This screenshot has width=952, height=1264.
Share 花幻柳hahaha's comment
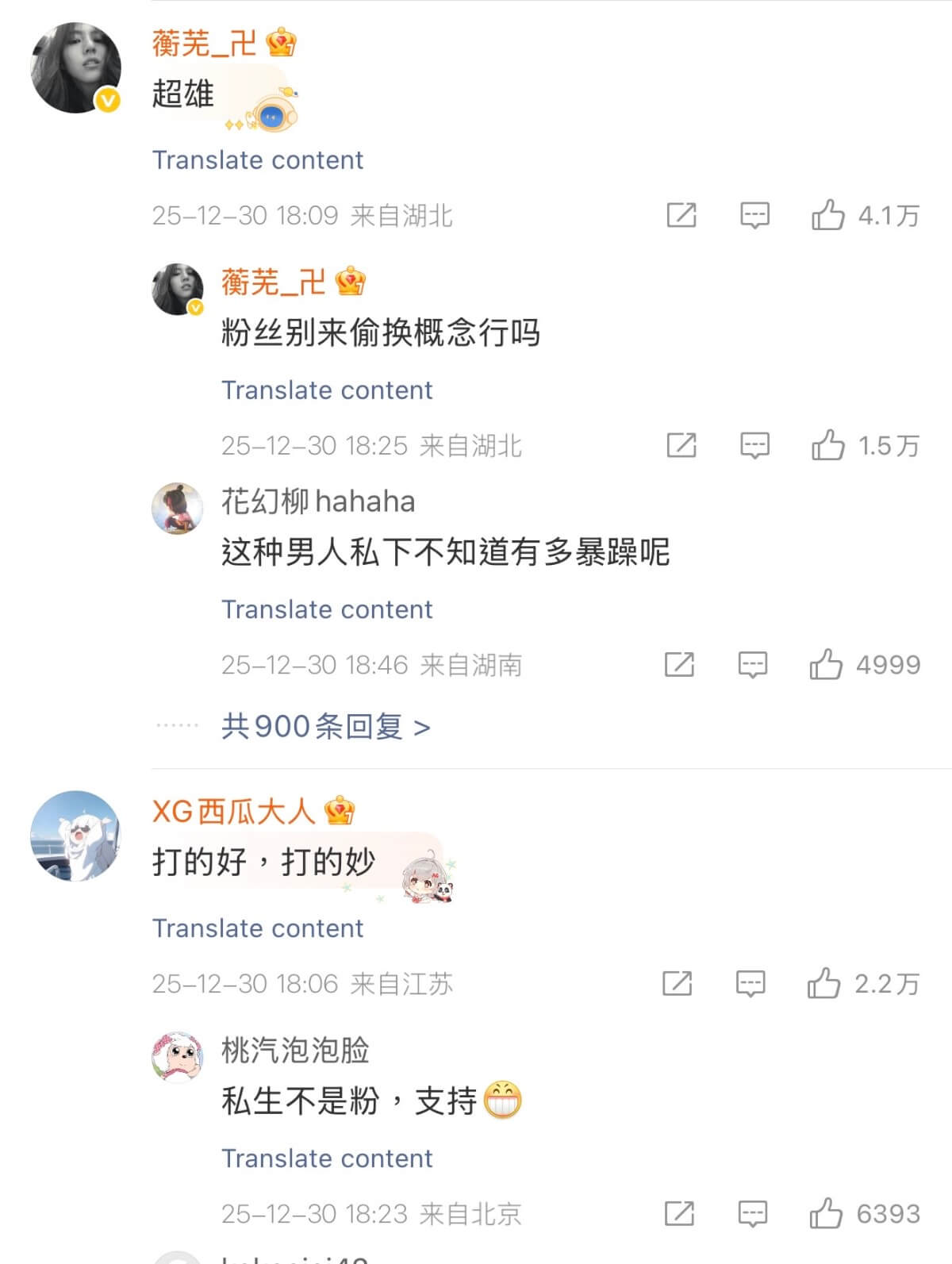tap(679, 664)
